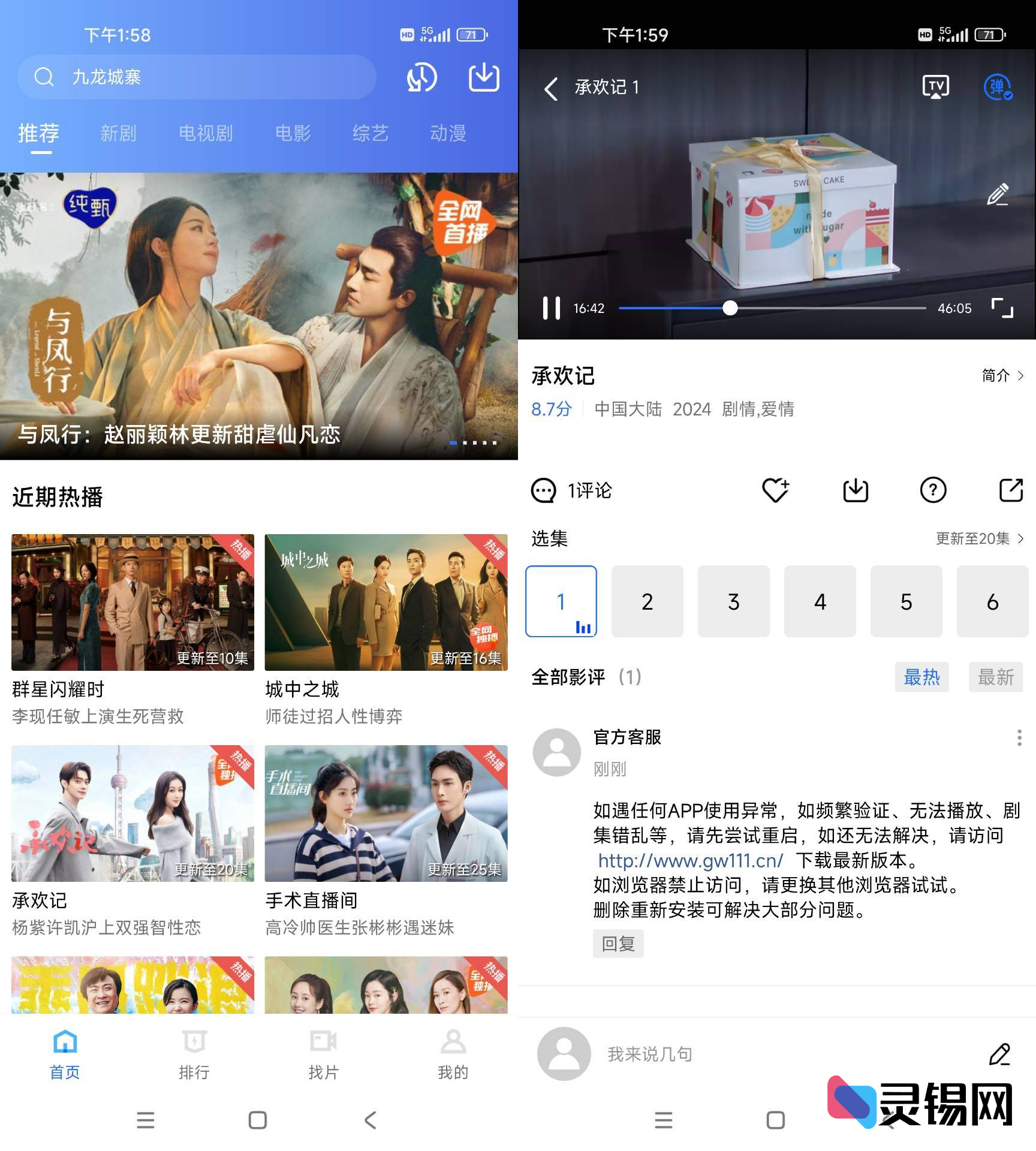Pause the playing video
Image resolution: width=1036 pixels, height=1151 pixels.
click(x=551, y=308)
